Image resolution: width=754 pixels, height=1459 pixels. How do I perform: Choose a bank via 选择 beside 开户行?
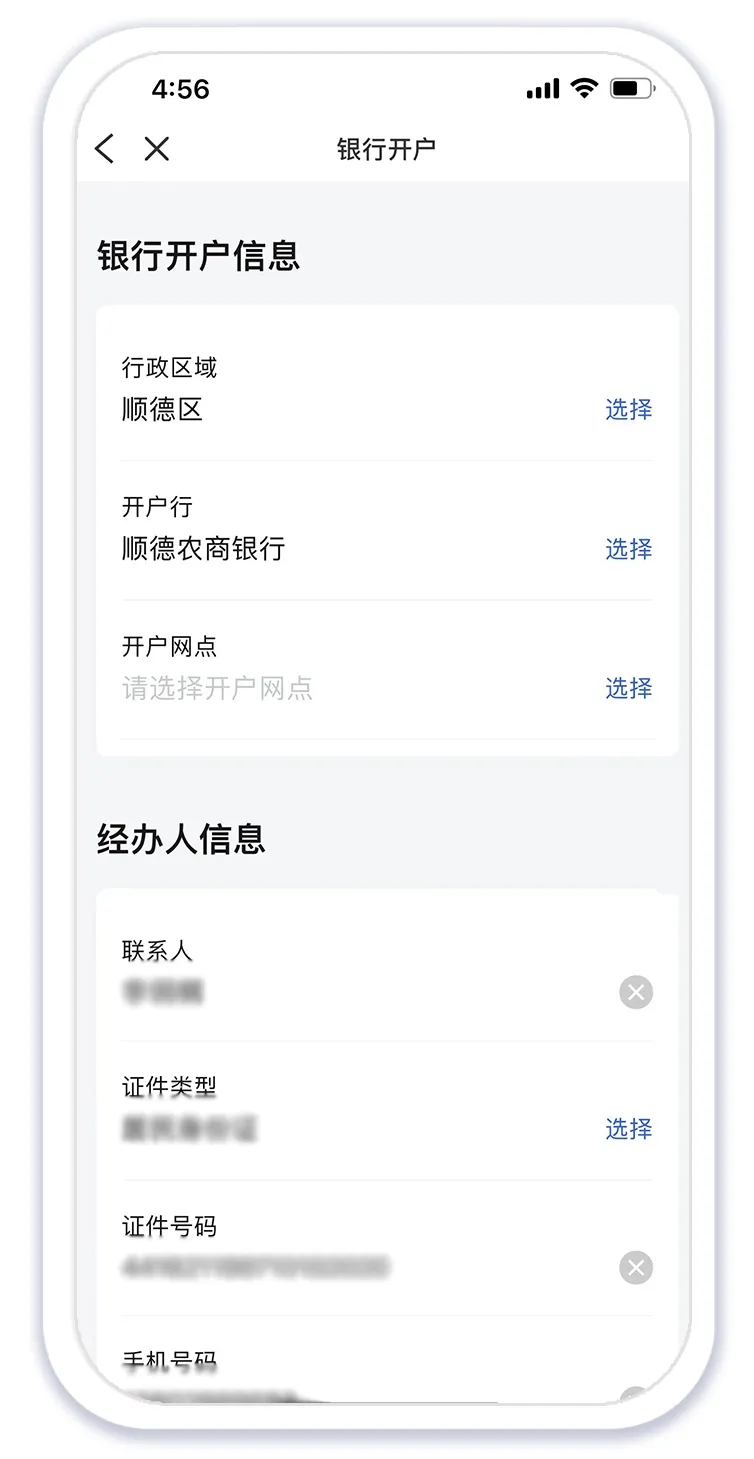coord(628,549)
